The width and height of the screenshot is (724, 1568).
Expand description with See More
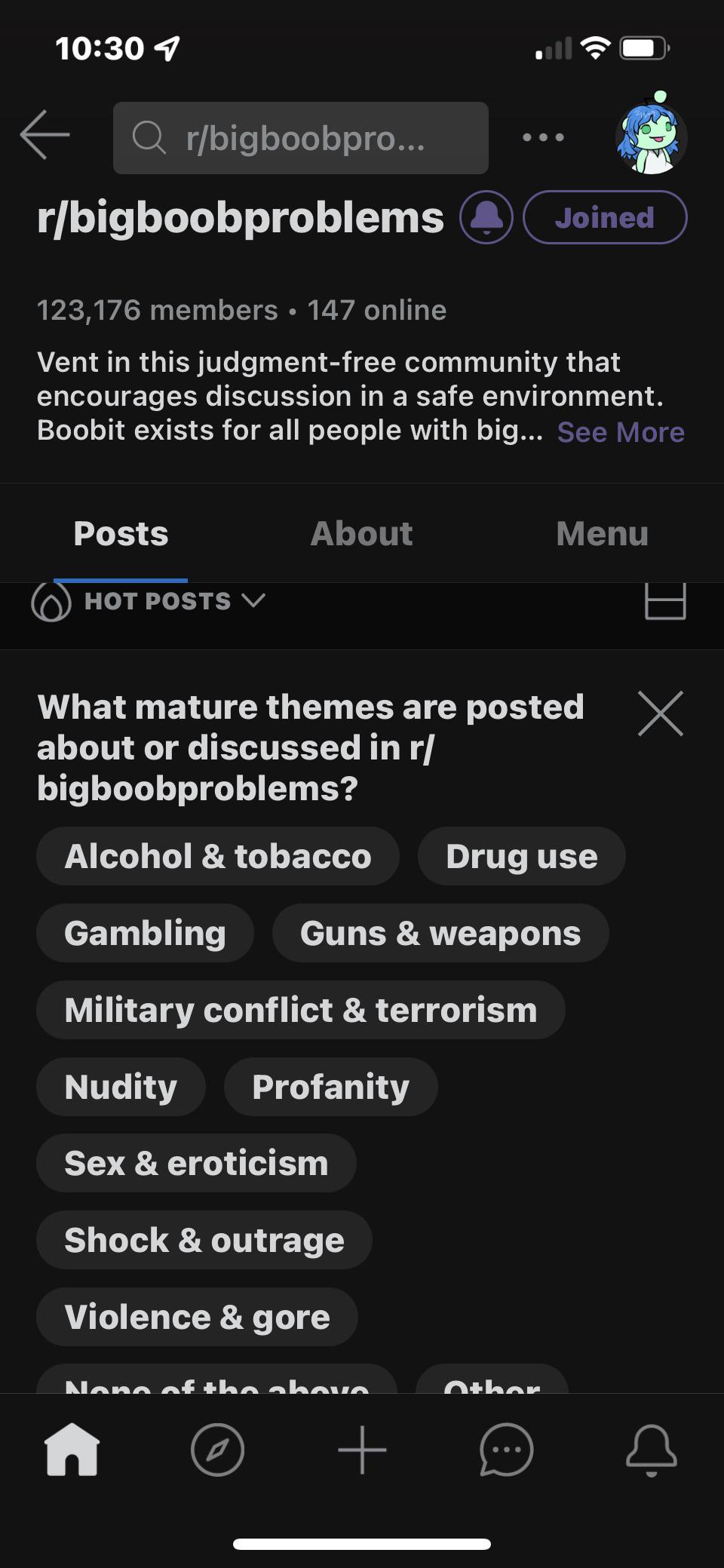pyautogui.click(x=620, y=432)
